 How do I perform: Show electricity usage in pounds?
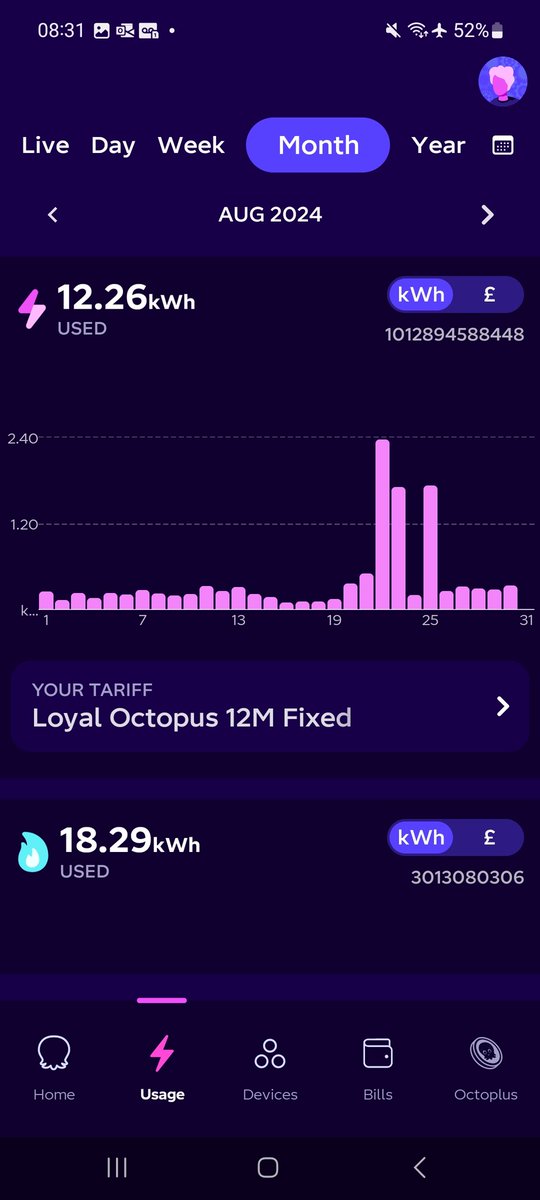click(488, 295)
